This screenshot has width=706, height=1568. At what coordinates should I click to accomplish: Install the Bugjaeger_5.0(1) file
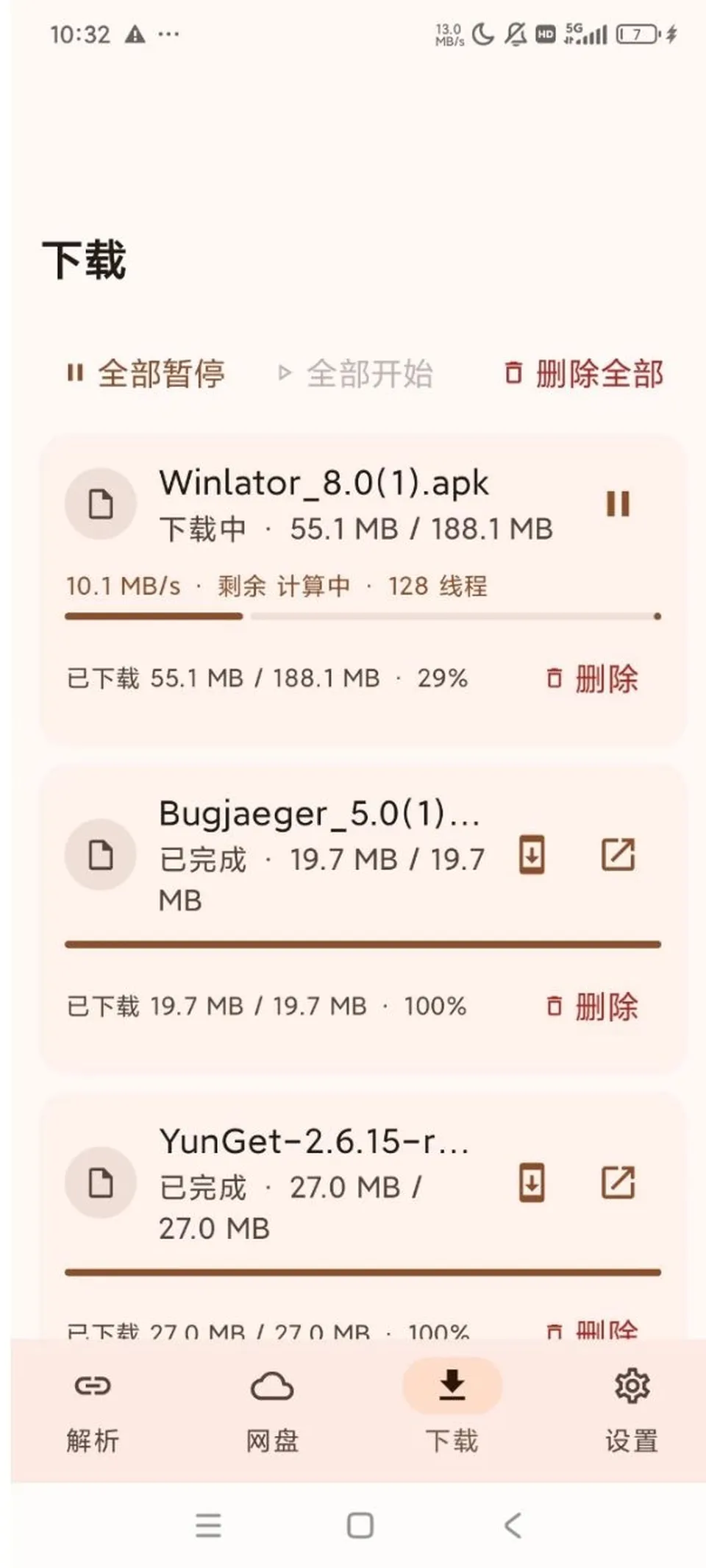pyautogui.click(x=532, y=855)
